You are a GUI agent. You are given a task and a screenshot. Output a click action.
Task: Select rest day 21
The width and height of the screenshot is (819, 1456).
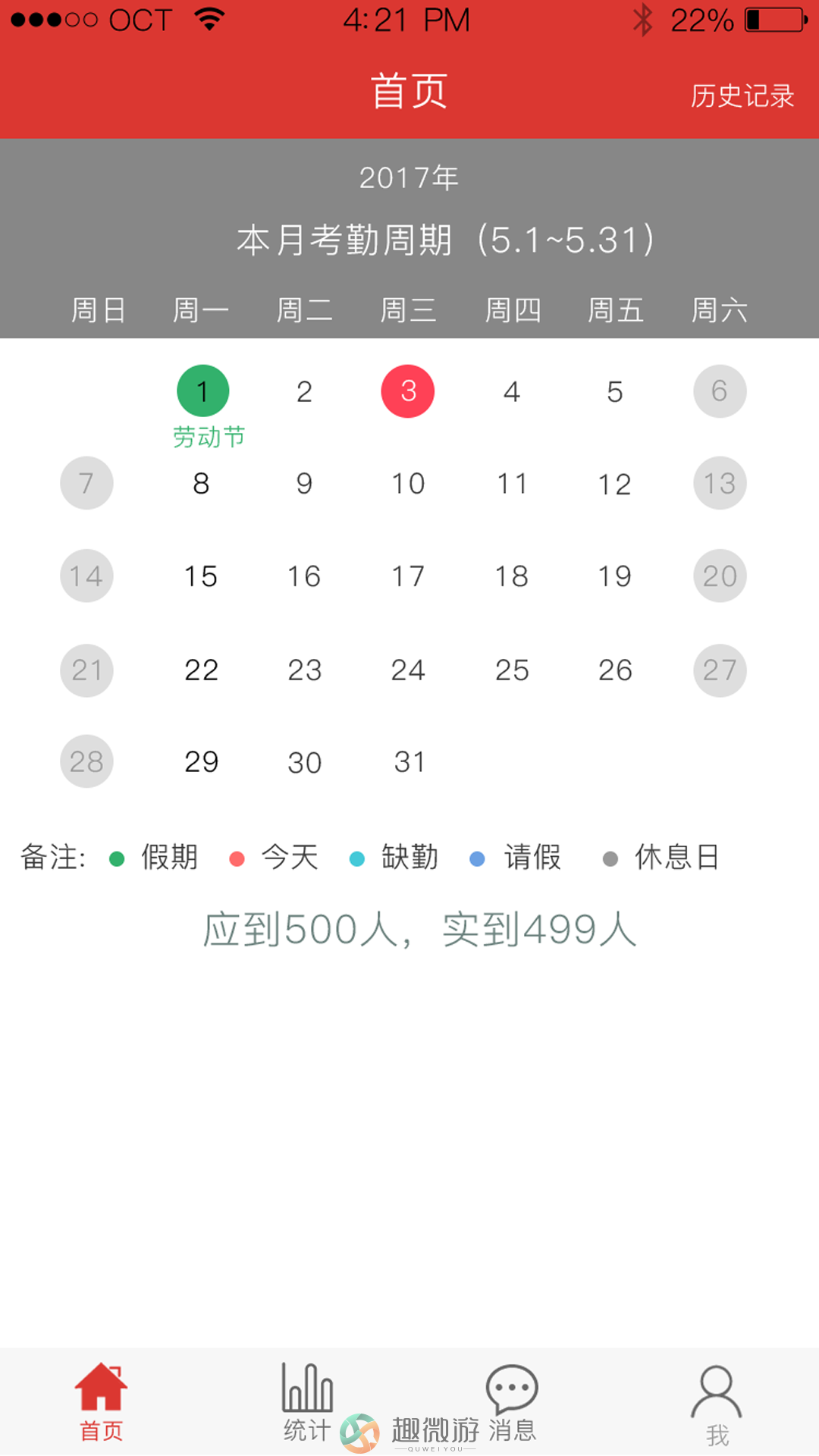tap(86, 670)
